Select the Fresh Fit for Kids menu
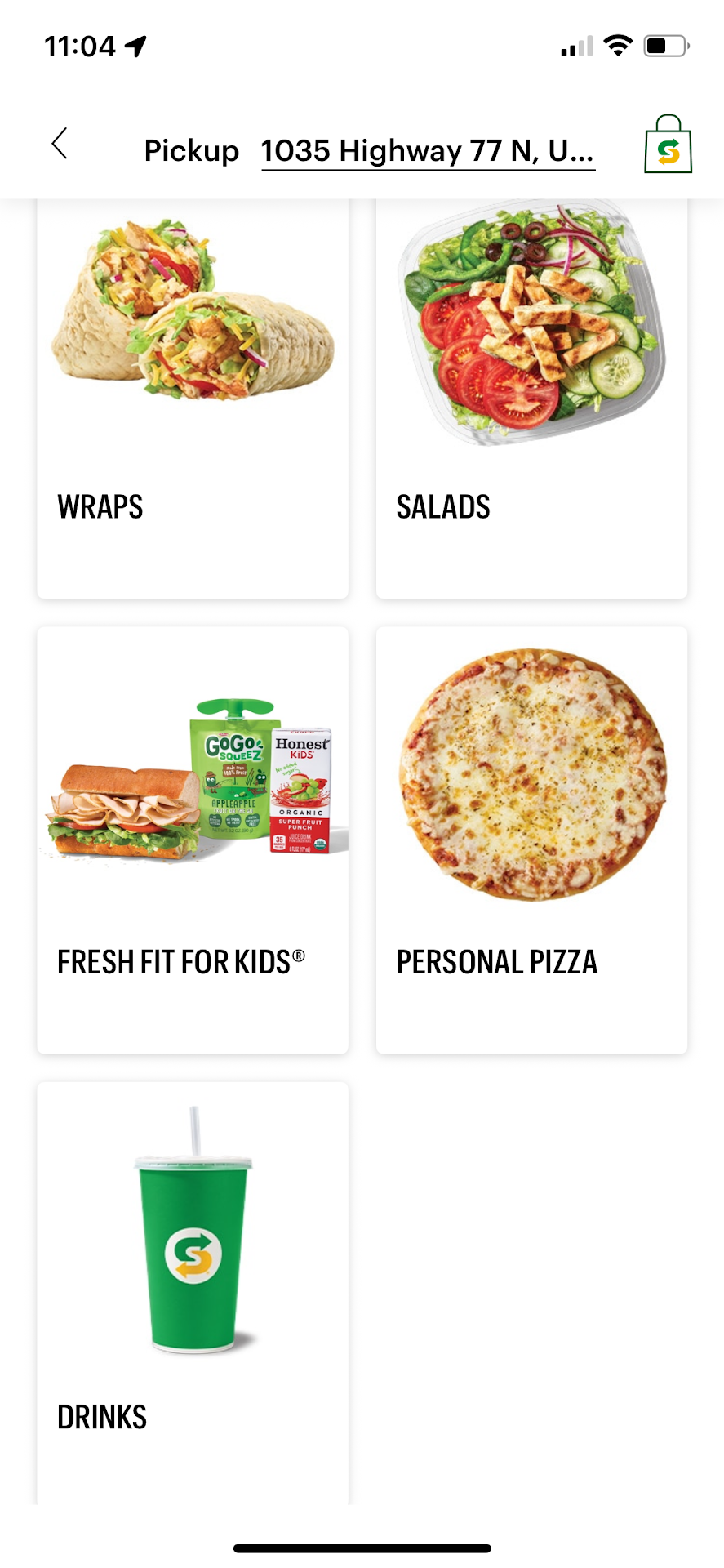Image resolution: width=724 pixels, height=1568 pixels. [x=193, y=840]
